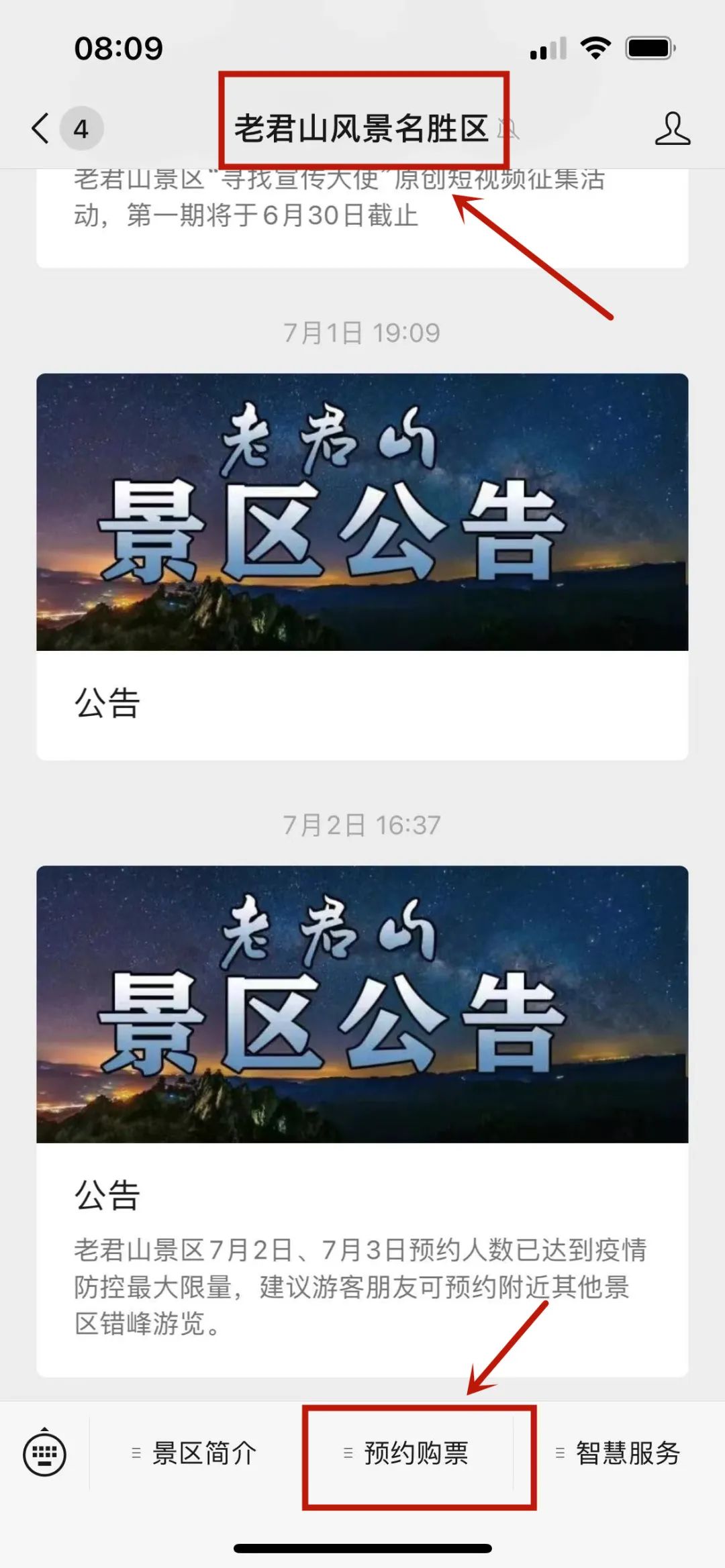The width and height of the screenshot is (725, 1568).
Task: Open the account profile icon
Action: pos(672,128)
